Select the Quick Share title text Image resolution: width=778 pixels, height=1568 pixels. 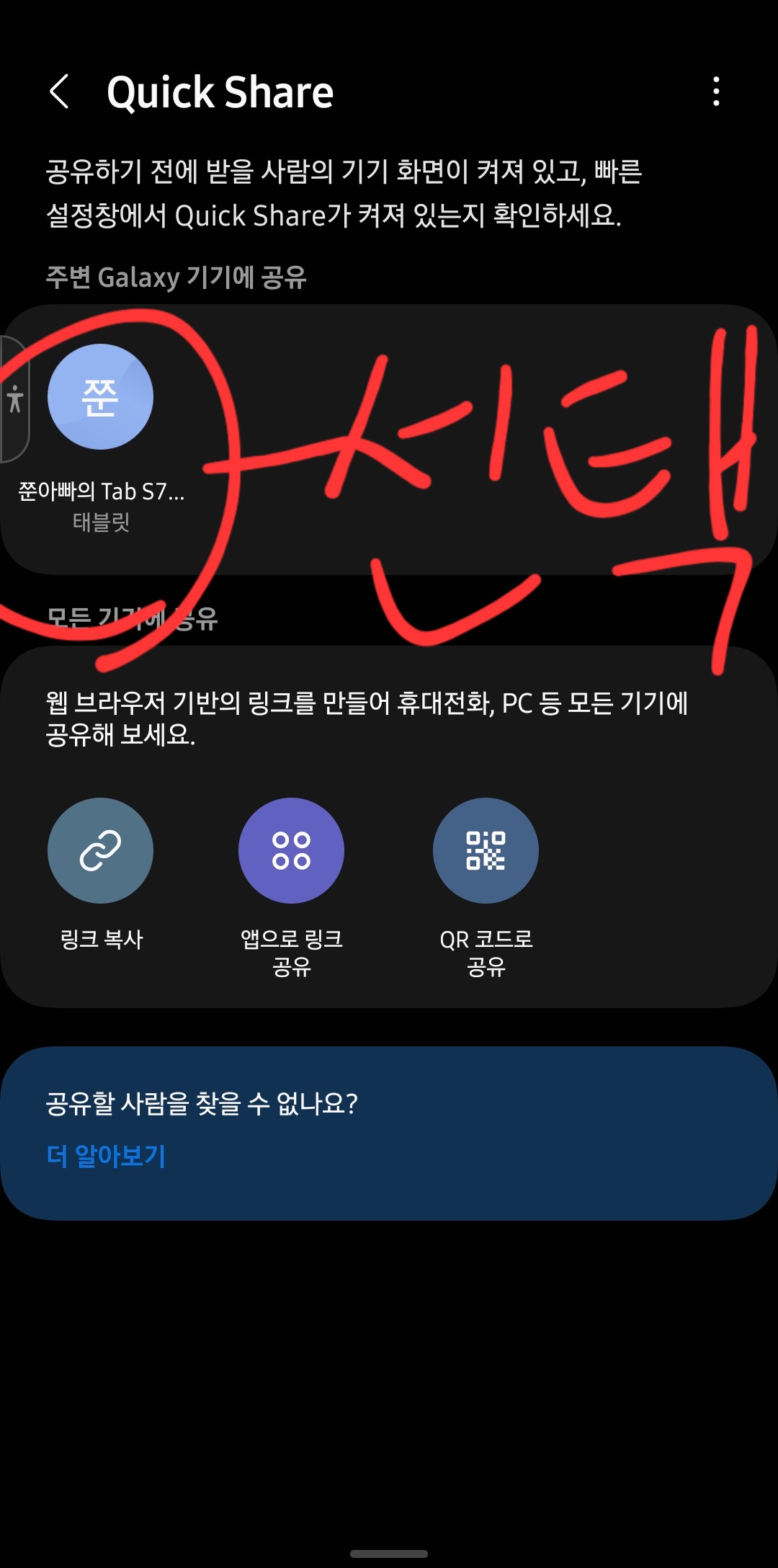pyautogui.click(x=220, y=91)
